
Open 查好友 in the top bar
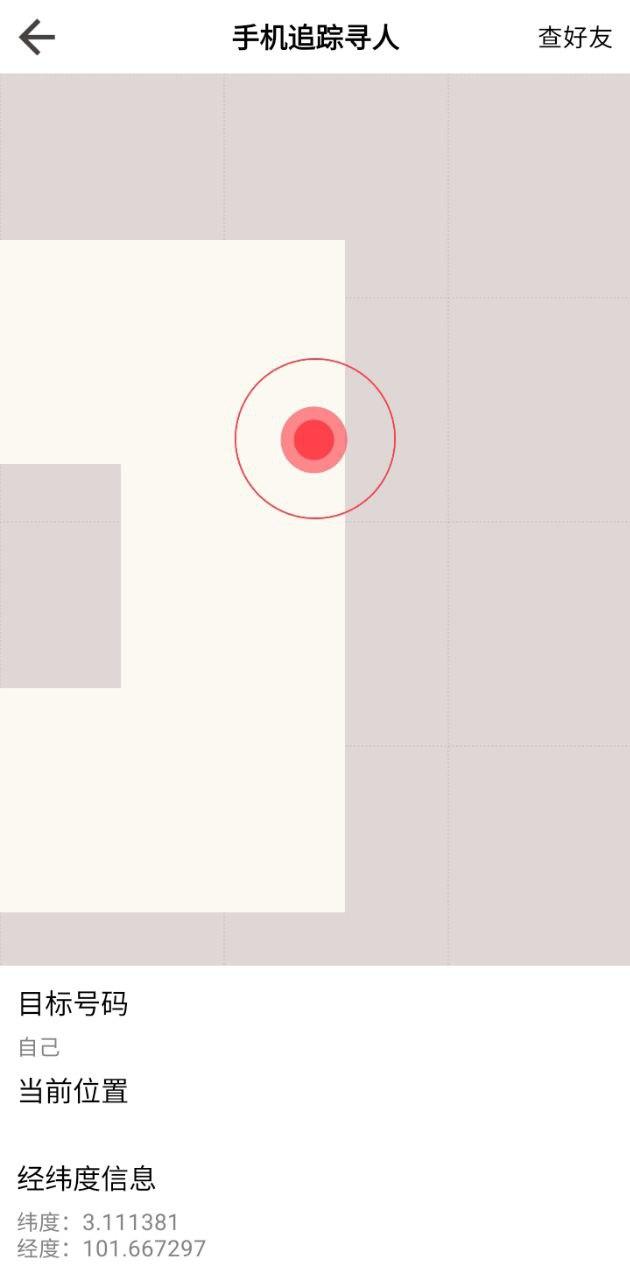pos(575,38)
